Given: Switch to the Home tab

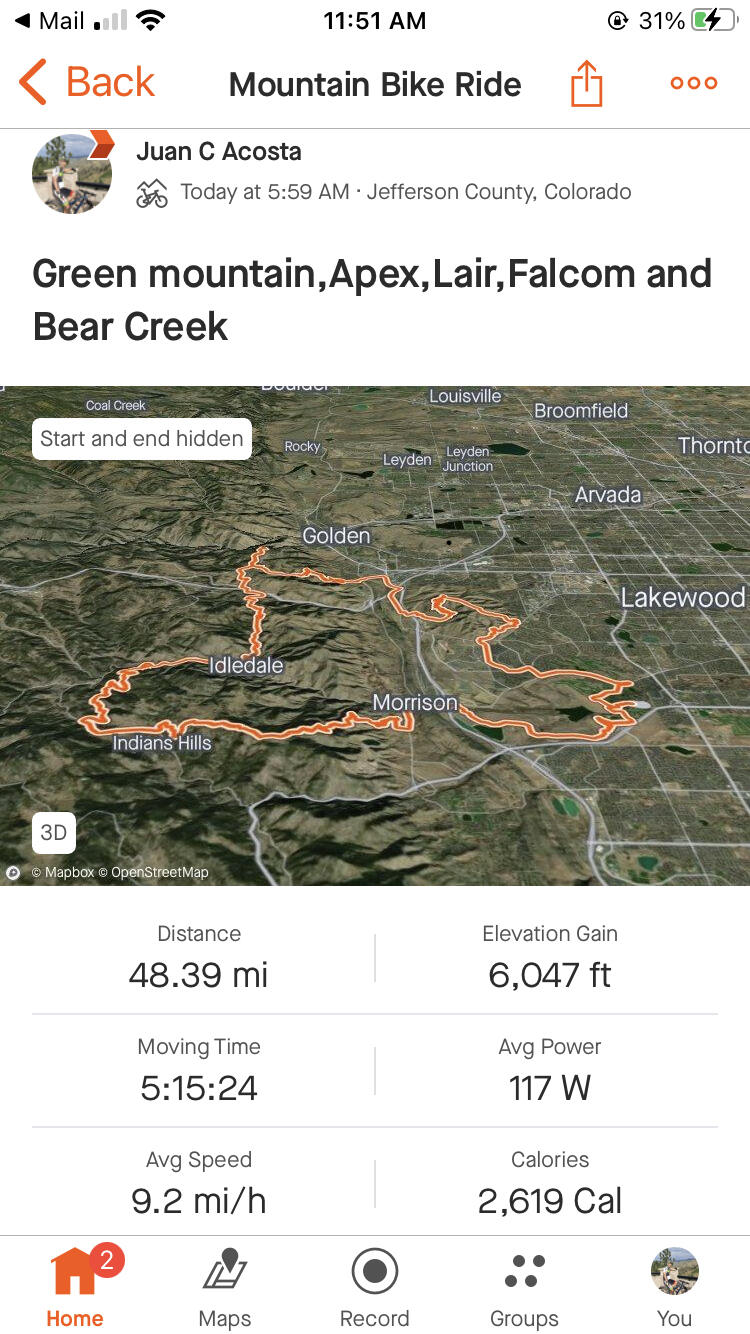Looking at the screenshot, I should point(75,1288).
